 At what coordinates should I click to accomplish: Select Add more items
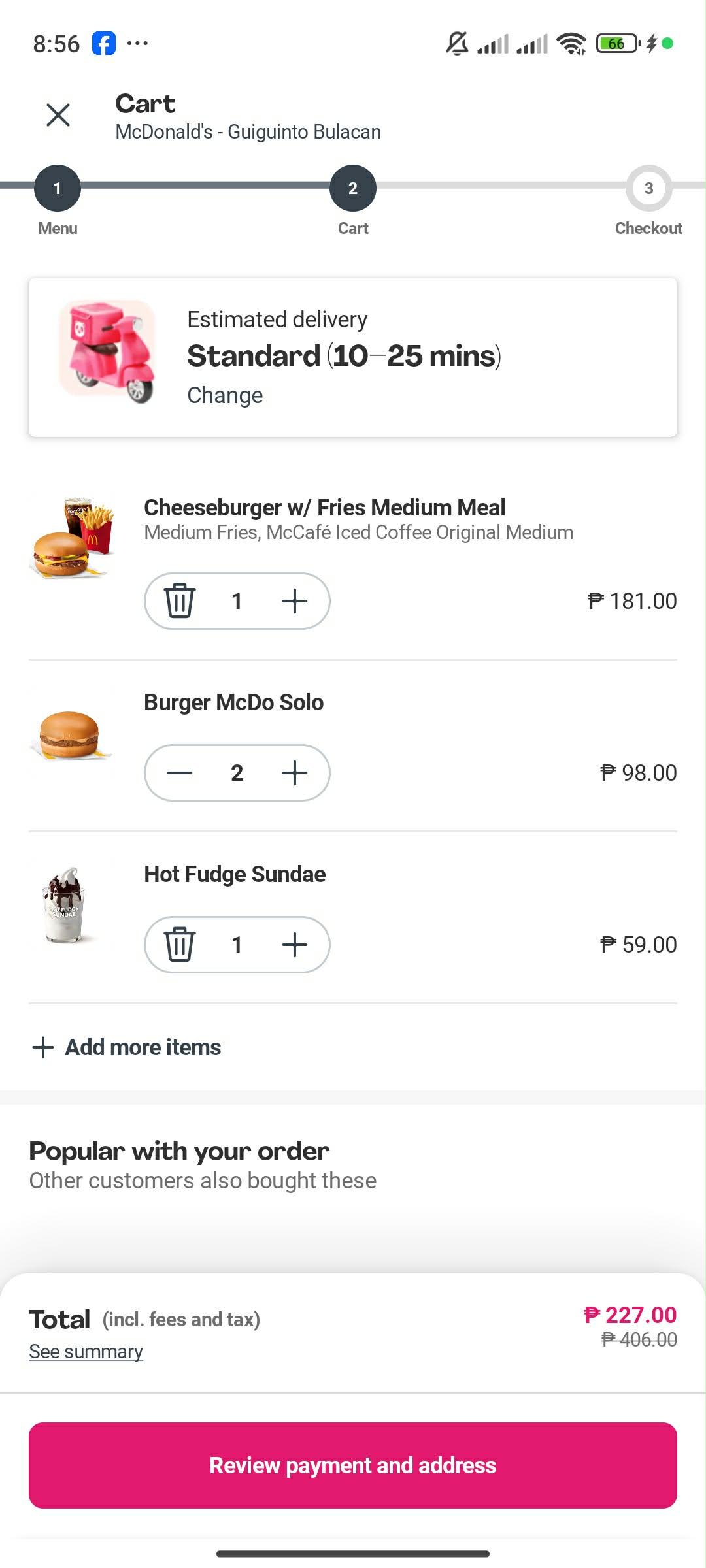[142, 1047]
